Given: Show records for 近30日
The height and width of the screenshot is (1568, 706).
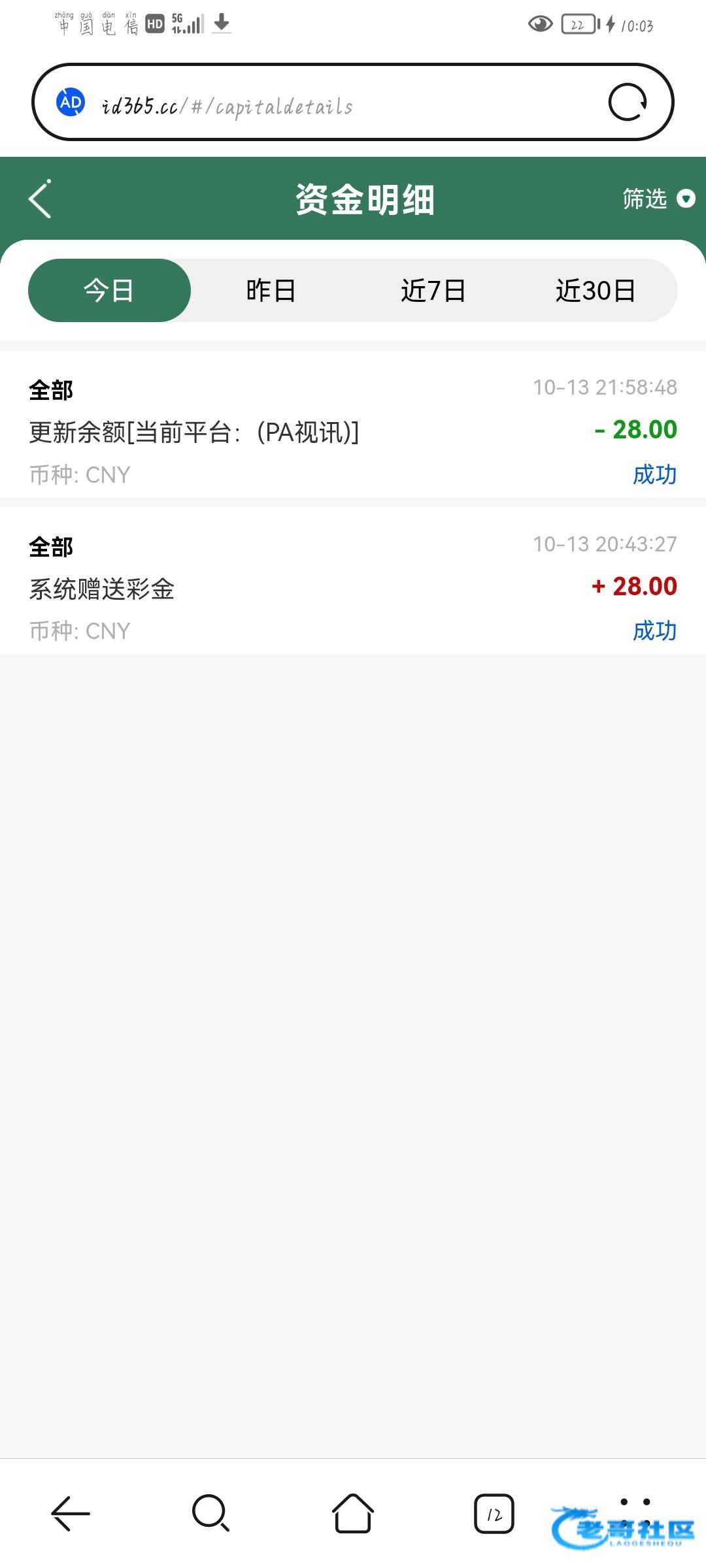Looking at the screenshot, I should click(x=596, y=290).
